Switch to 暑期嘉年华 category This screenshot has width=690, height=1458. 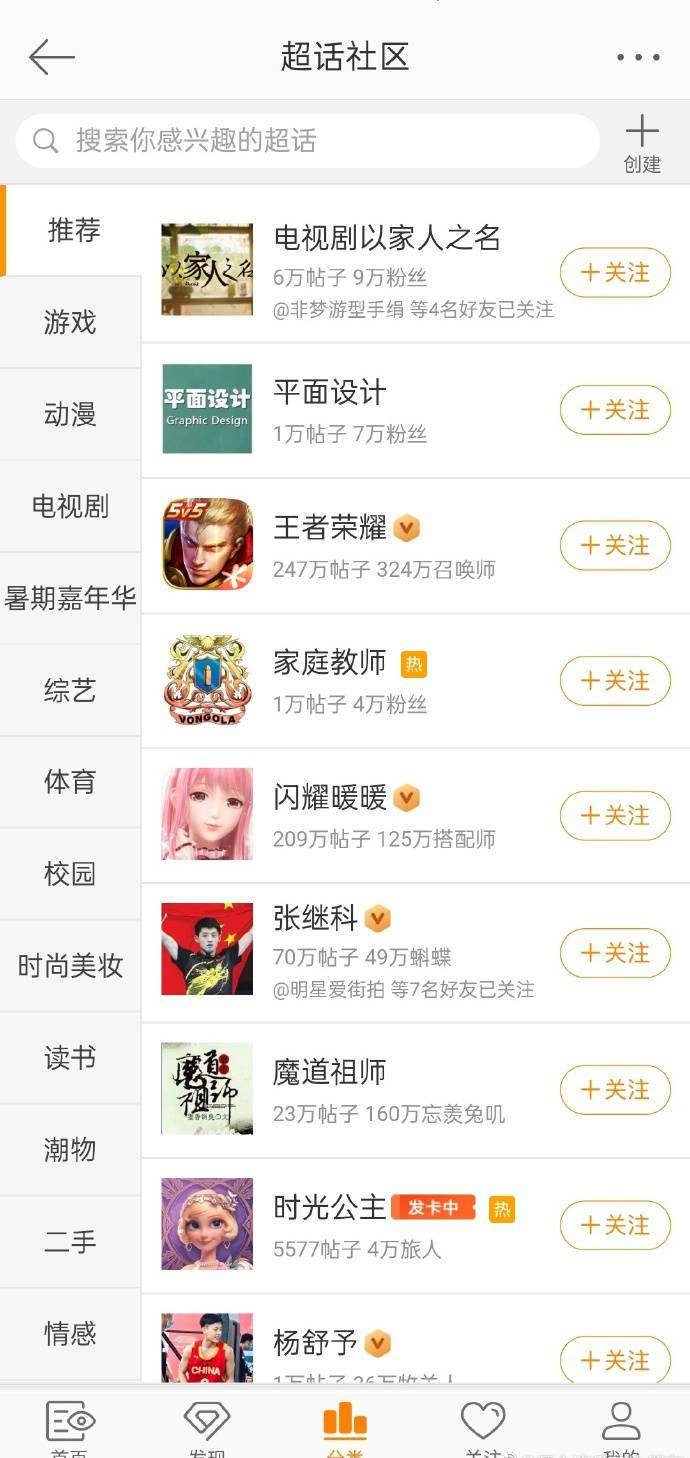pyautogui.click(x=70, y=598)
